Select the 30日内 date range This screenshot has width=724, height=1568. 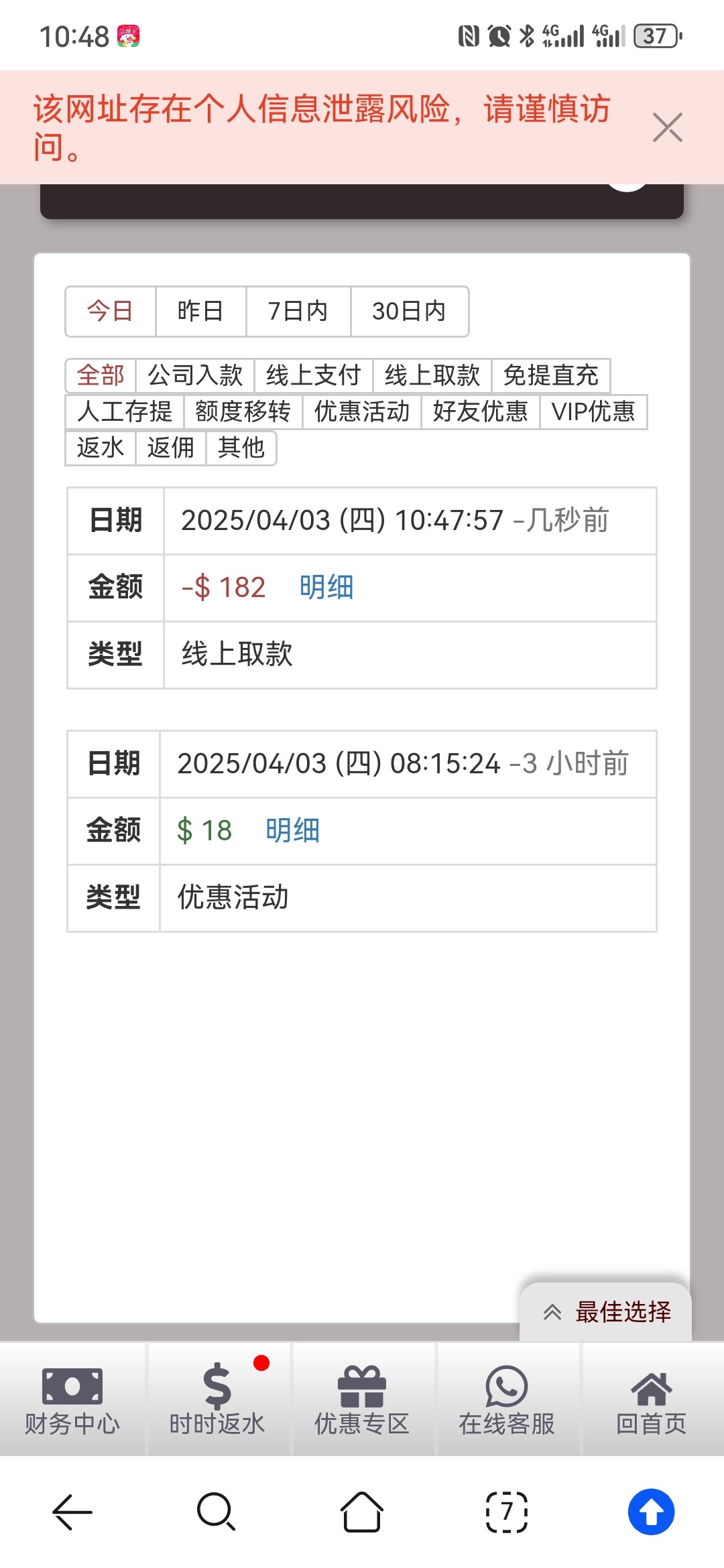pyautogui.click(x=409, y=311)
